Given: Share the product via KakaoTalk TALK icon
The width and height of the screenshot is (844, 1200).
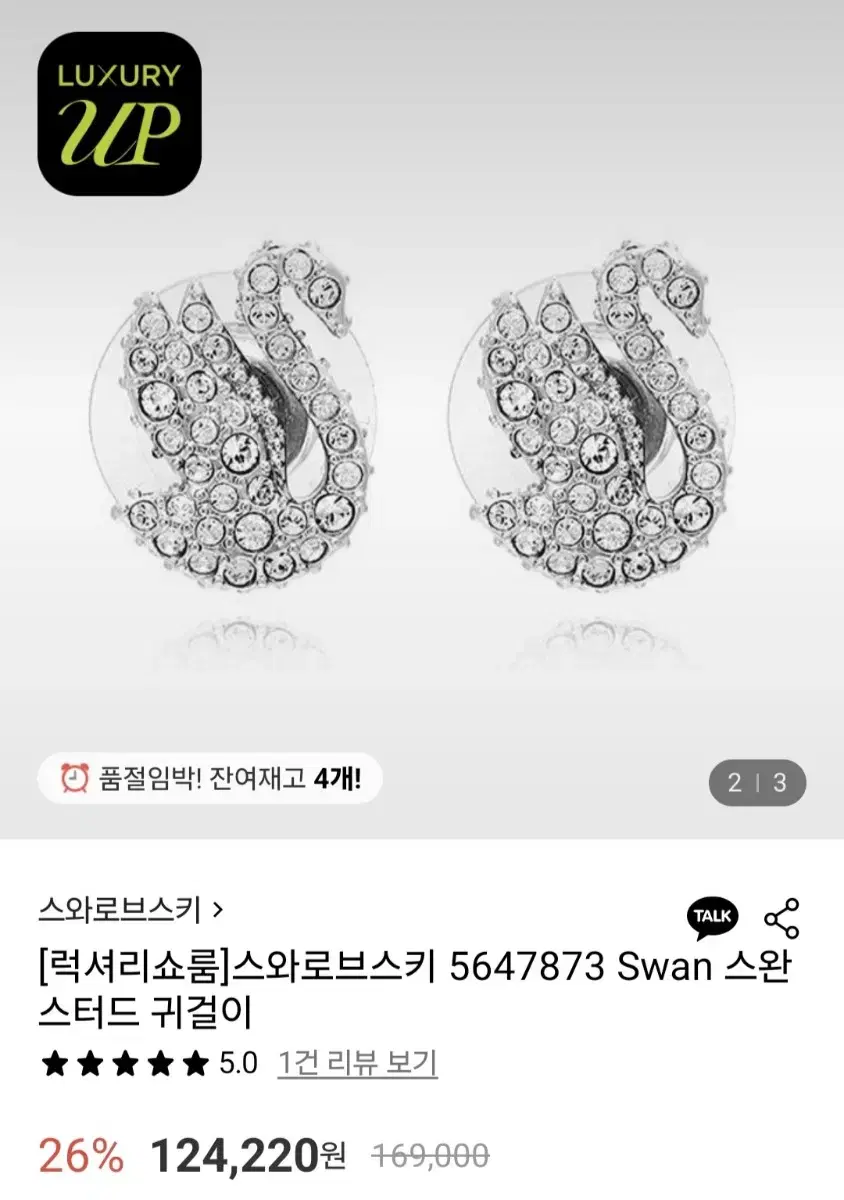Looking at the screenshot, I should (x=710, y=913).
